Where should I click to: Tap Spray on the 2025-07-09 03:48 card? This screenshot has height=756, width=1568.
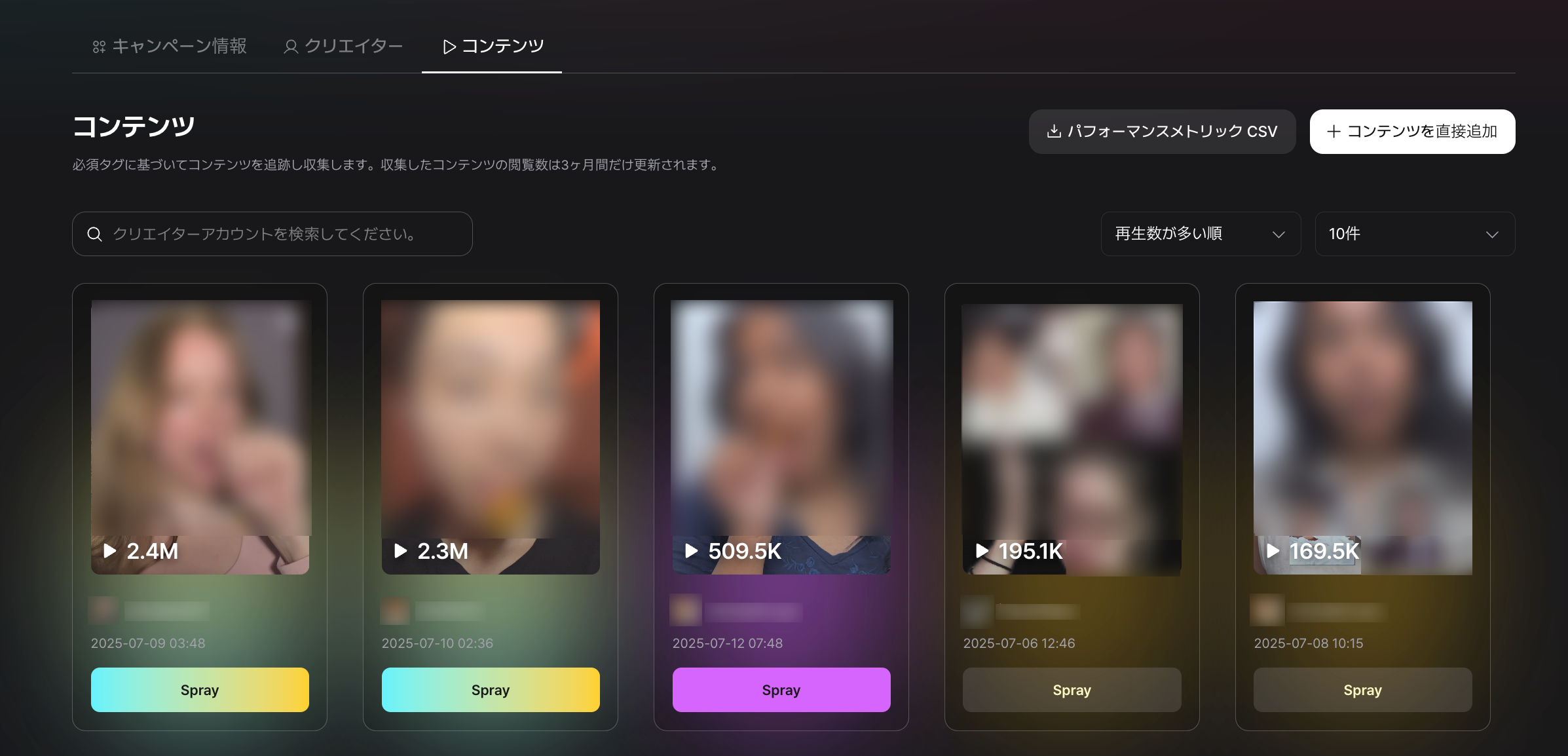tap(200, 690)
